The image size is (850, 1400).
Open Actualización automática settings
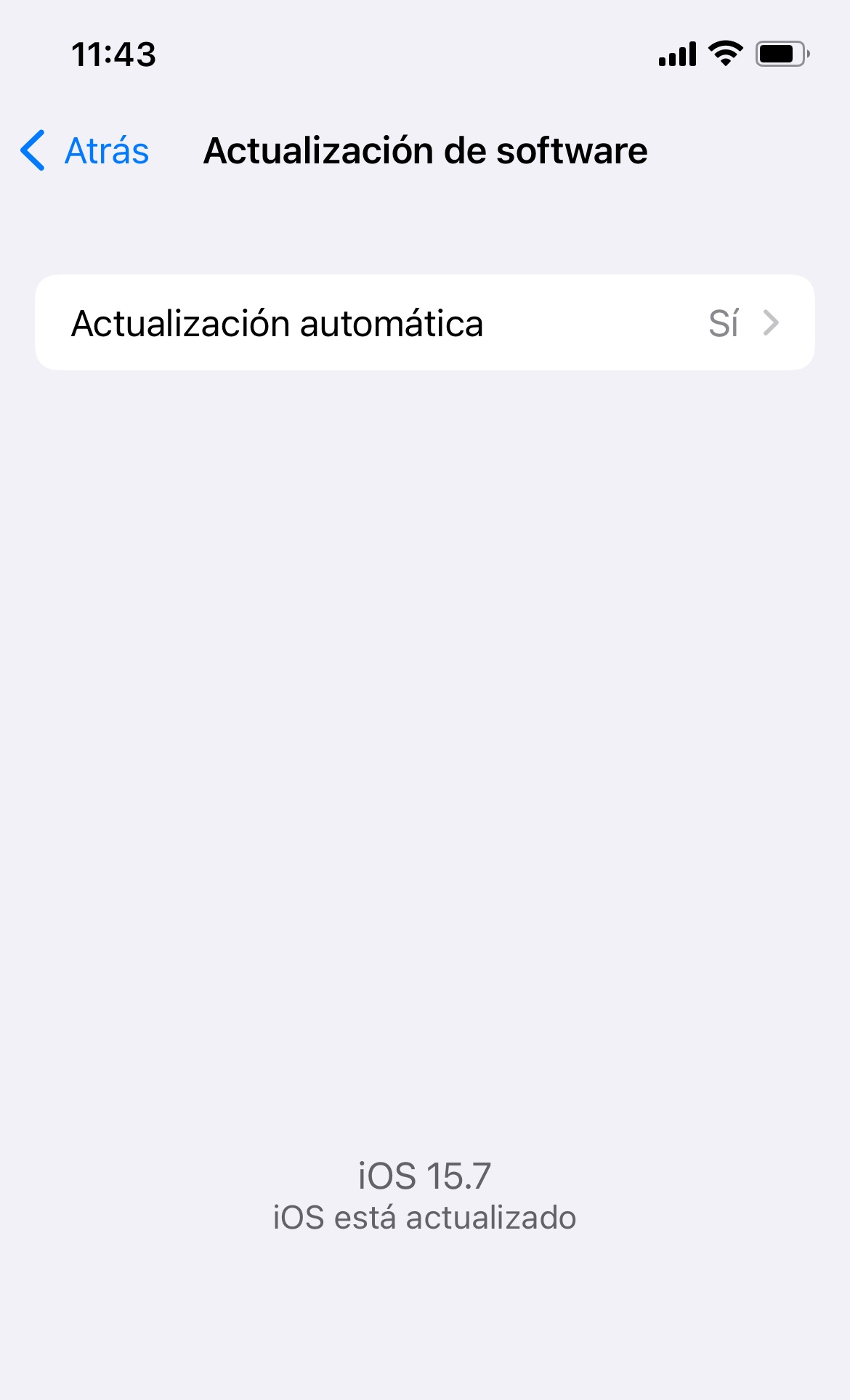(x=424, y=323)
